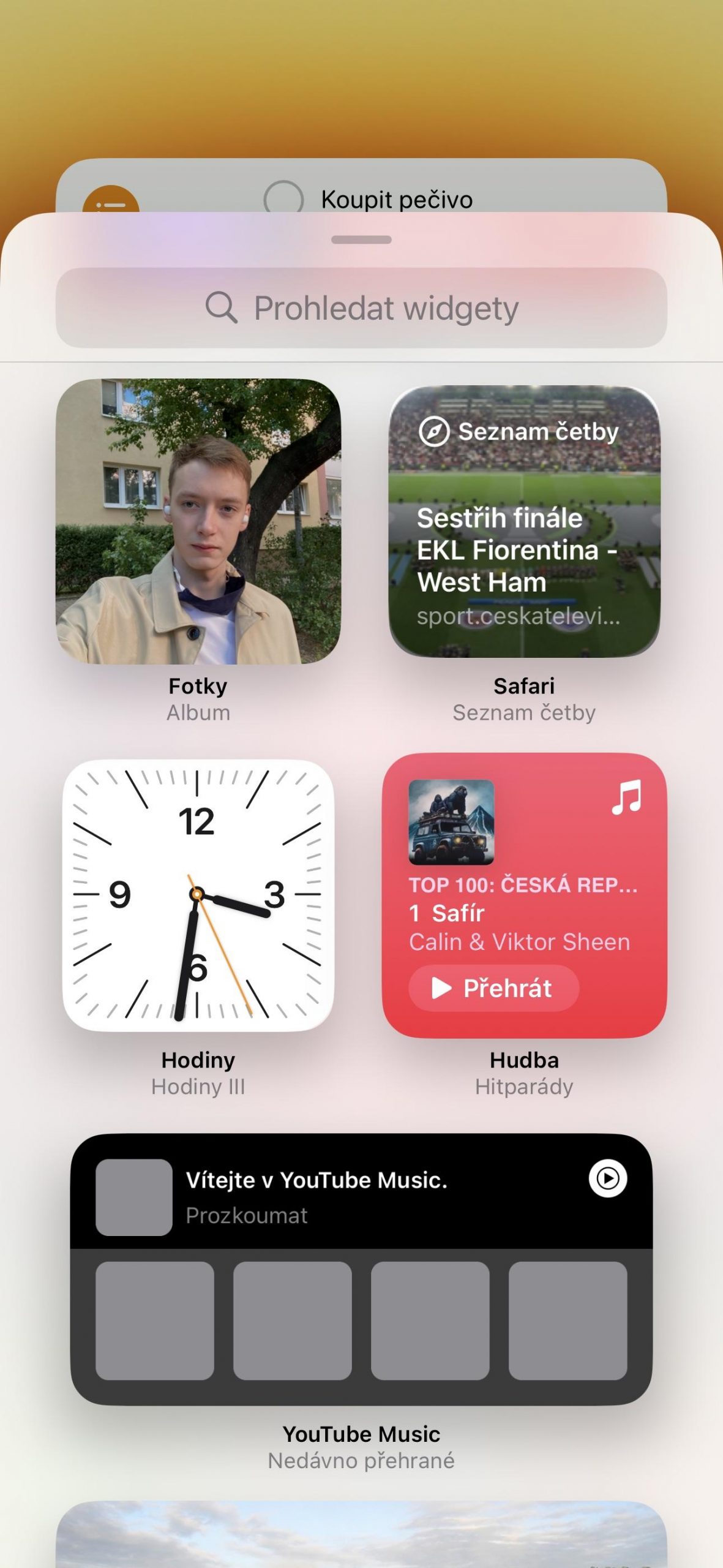The height and width of the screenshot is (1568, 723).
Task: Choose the Safari Seznam četby widget
Action: pos(524,521)
